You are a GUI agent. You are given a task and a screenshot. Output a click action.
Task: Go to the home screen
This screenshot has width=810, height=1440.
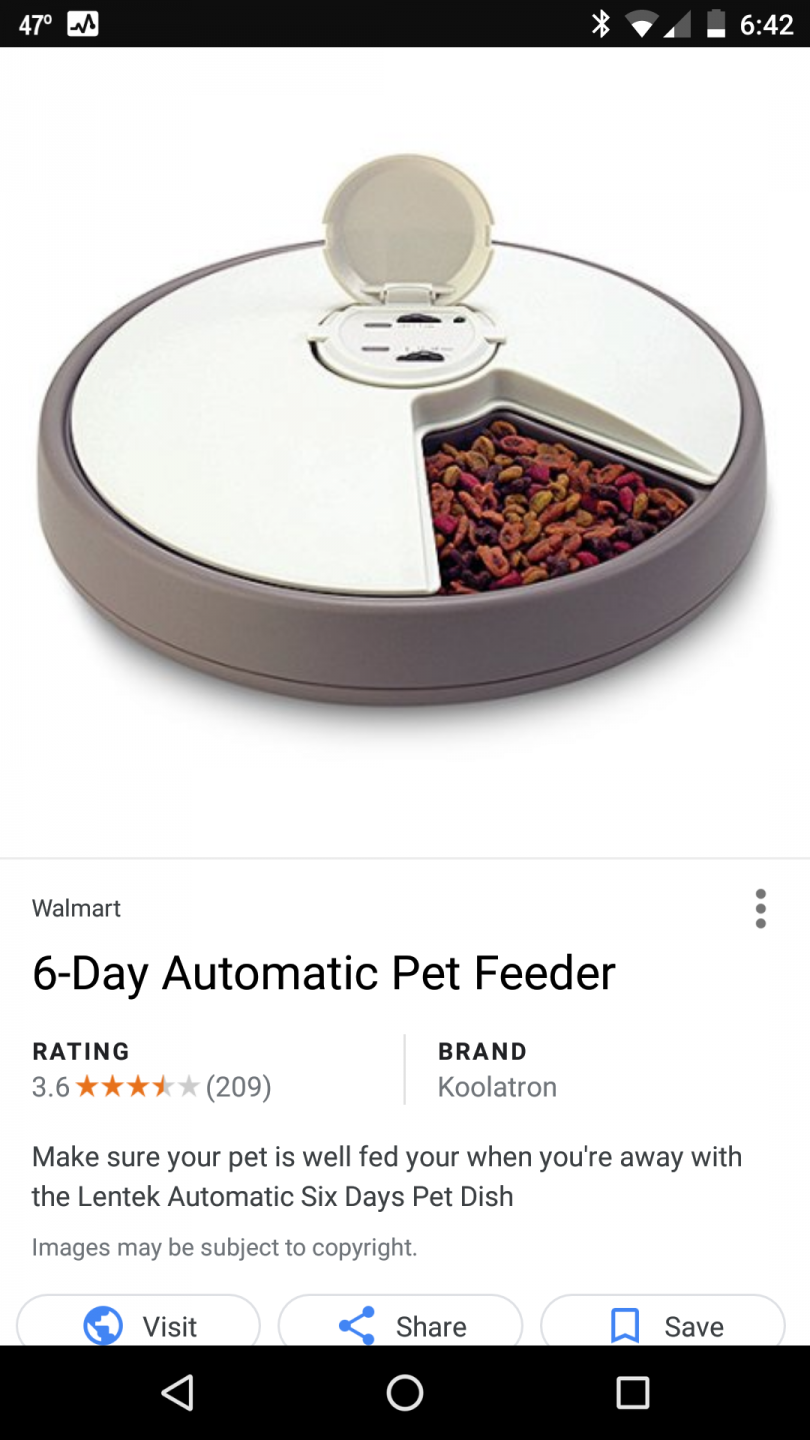coord(405,1392)
